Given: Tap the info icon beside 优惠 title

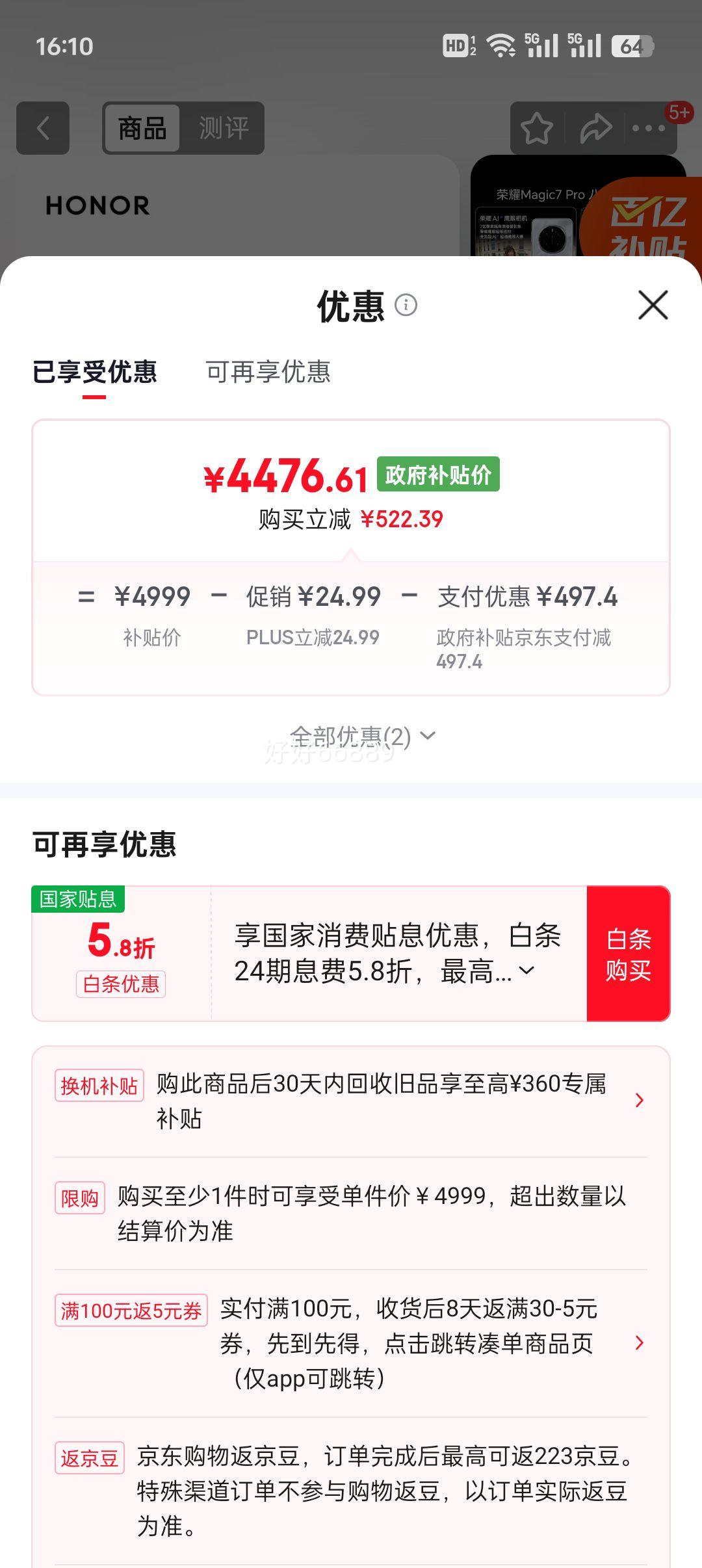Looking at the screenshot, I should (x=407, y=306).
